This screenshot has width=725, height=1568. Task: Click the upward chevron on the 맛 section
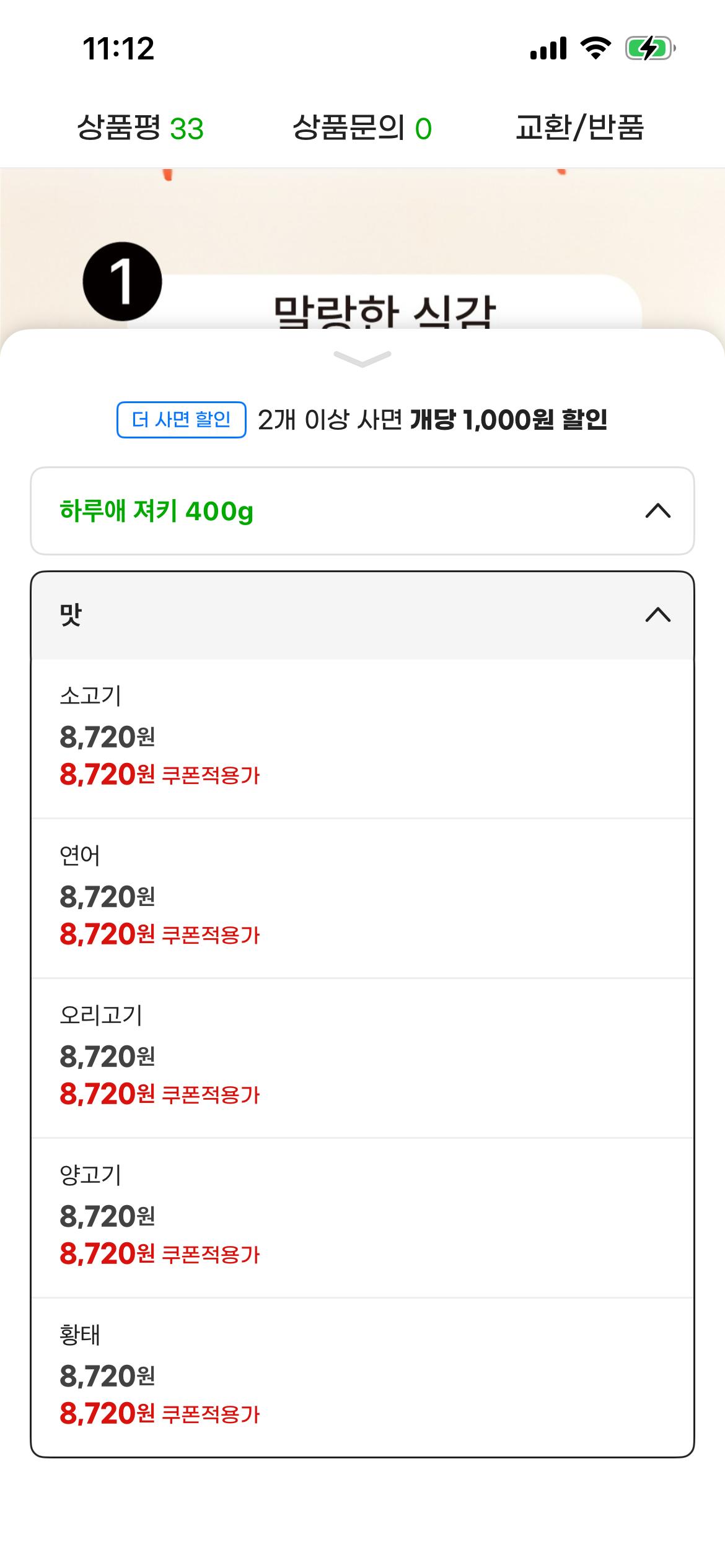coord(659,616)
